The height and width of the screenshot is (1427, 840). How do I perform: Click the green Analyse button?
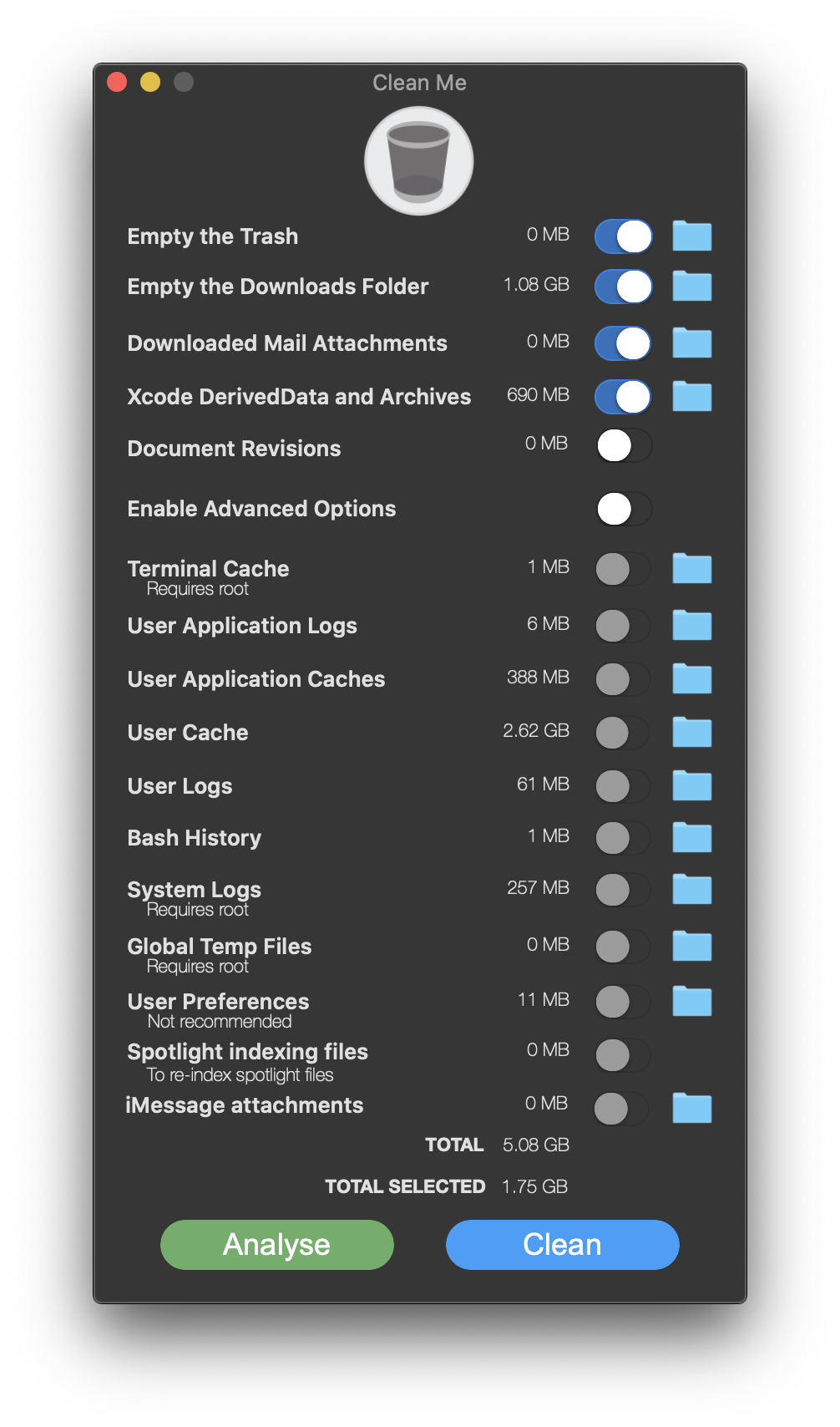(277, 1245)
